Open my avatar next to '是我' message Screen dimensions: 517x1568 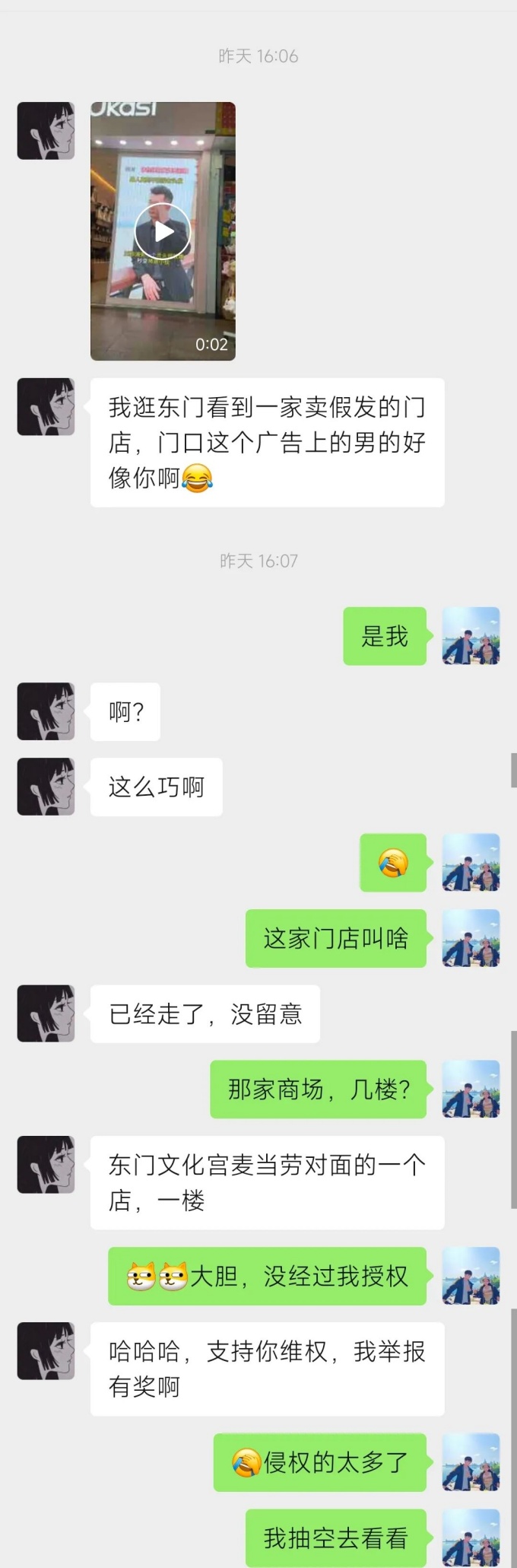pyautogui.click(x=471, y=636)
